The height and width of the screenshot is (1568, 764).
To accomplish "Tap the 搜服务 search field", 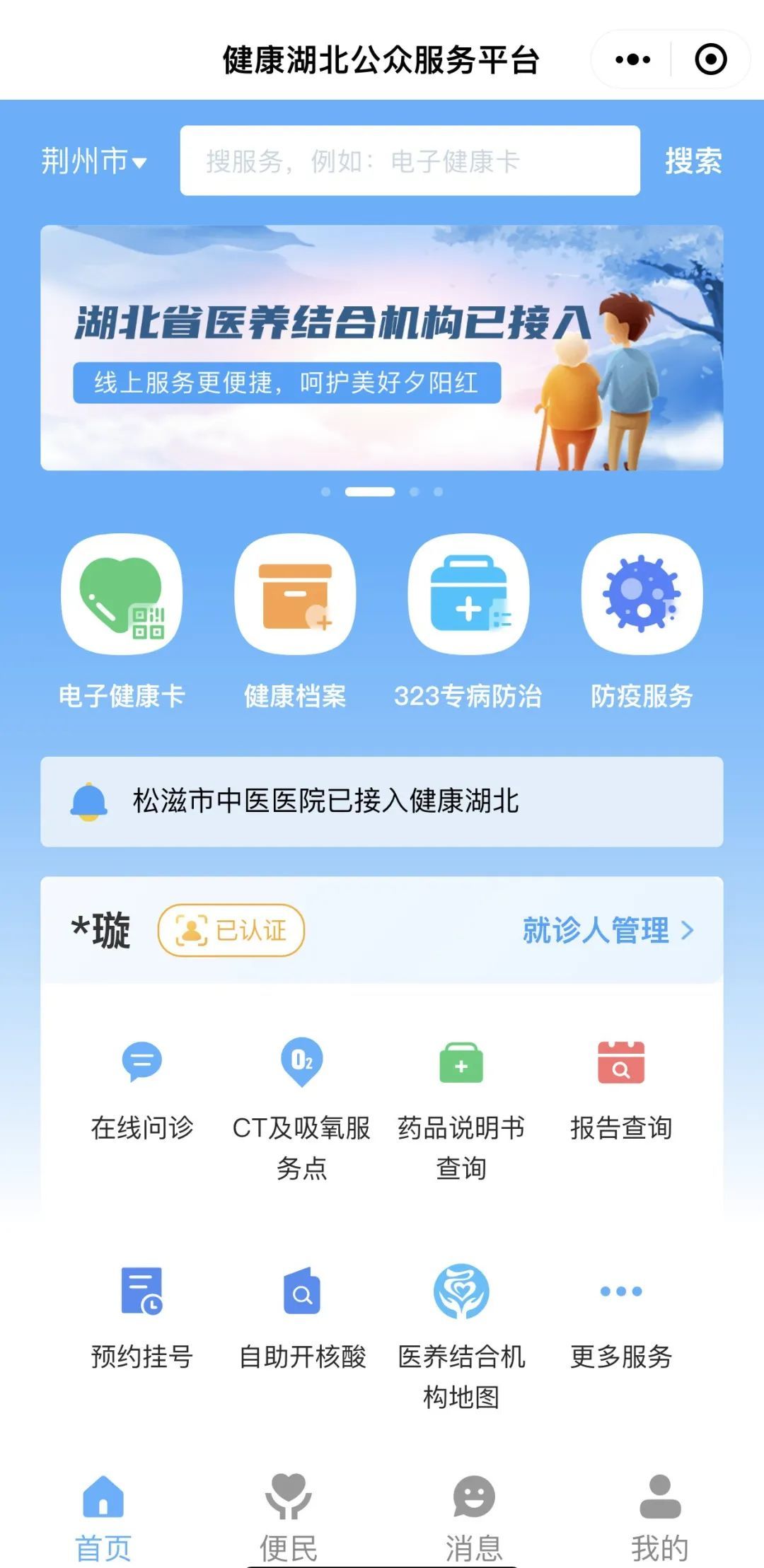I will [410, 161].
